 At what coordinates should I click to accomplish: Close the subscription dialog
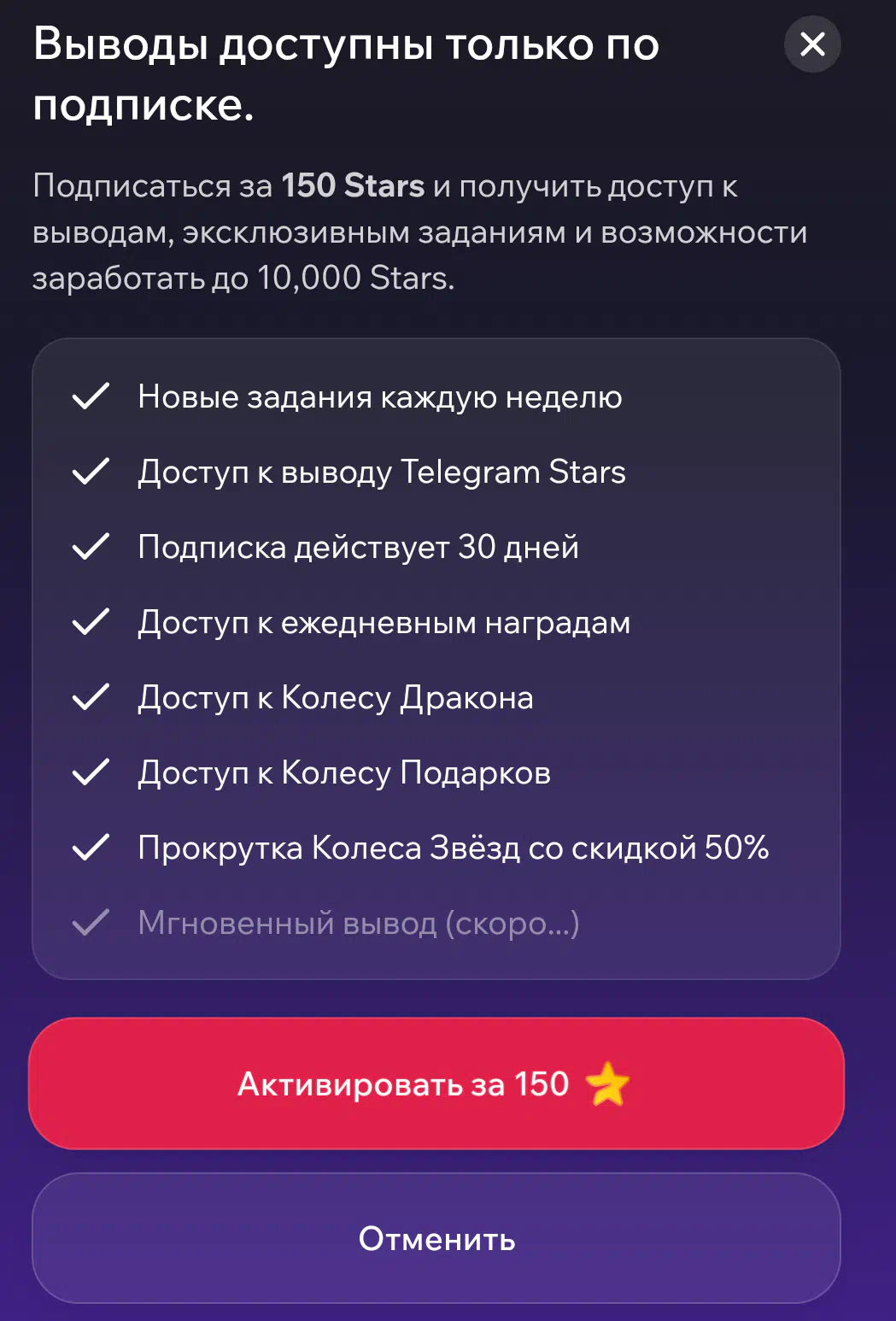point(812,44)
